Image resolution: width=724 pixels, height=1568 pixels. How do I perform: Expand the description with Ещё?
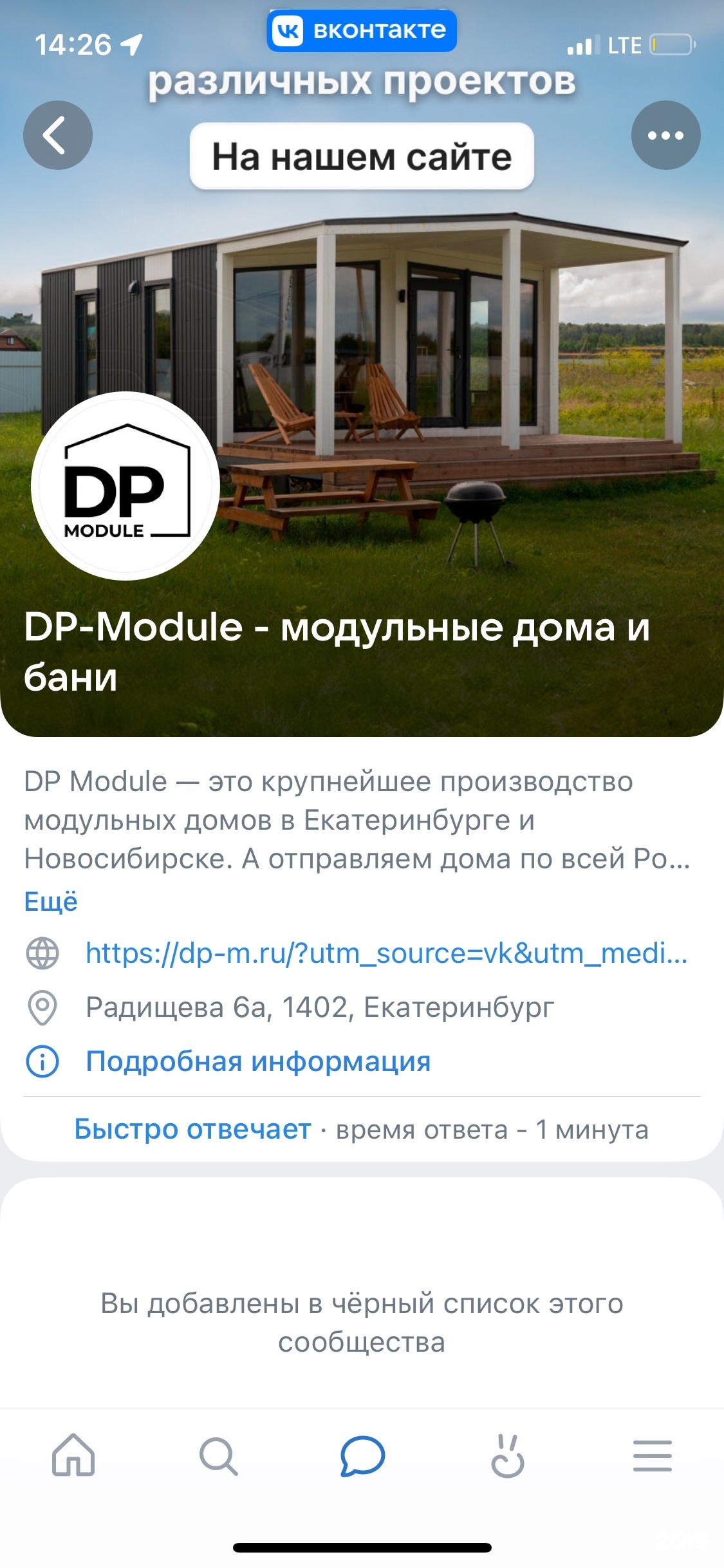(51, 901)
